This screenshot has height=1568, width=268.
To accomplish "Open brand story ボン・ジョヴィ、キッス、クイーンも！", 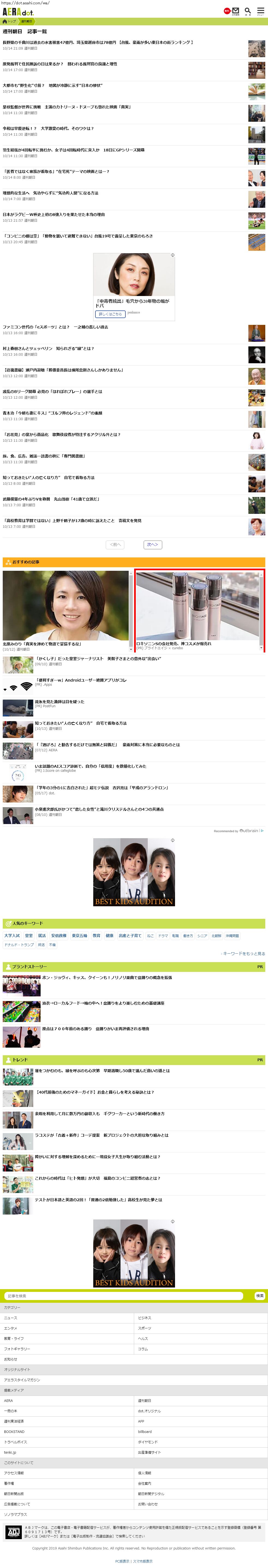I will [107, 978].
